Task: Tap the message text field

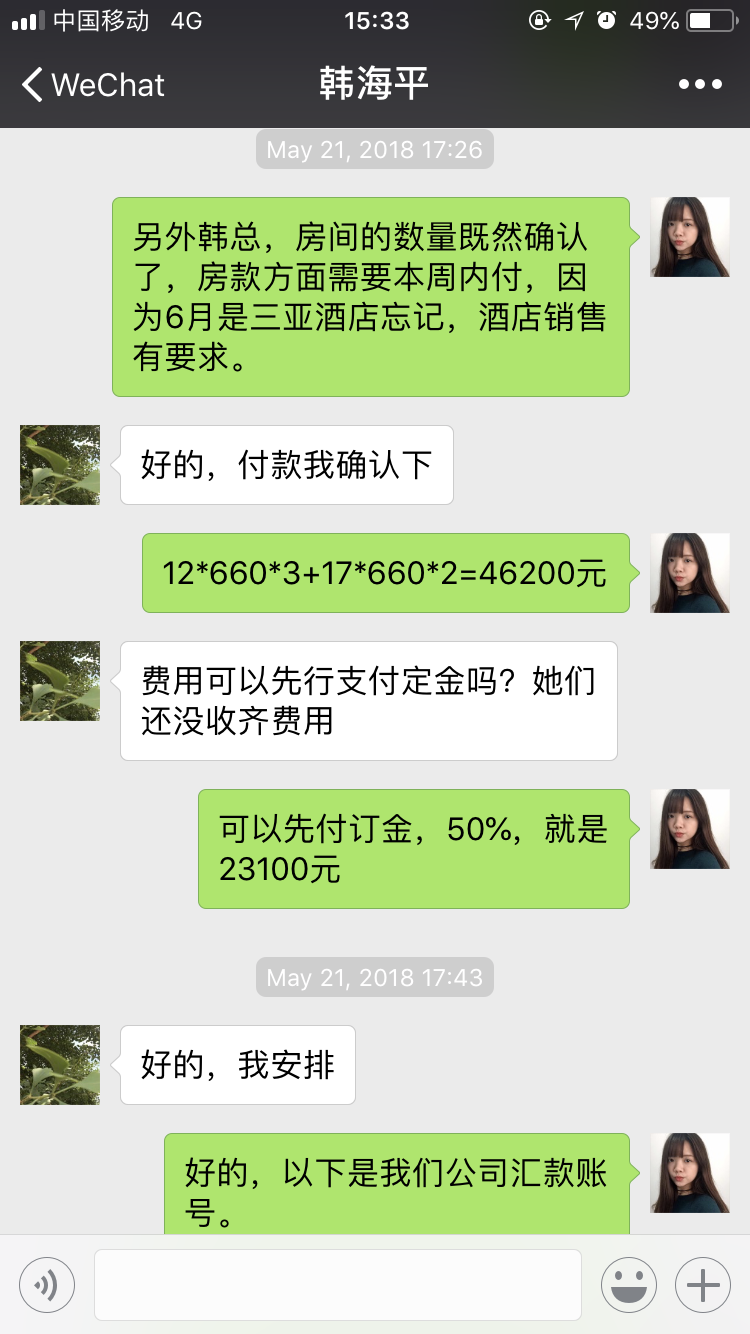Action: 337,1284
